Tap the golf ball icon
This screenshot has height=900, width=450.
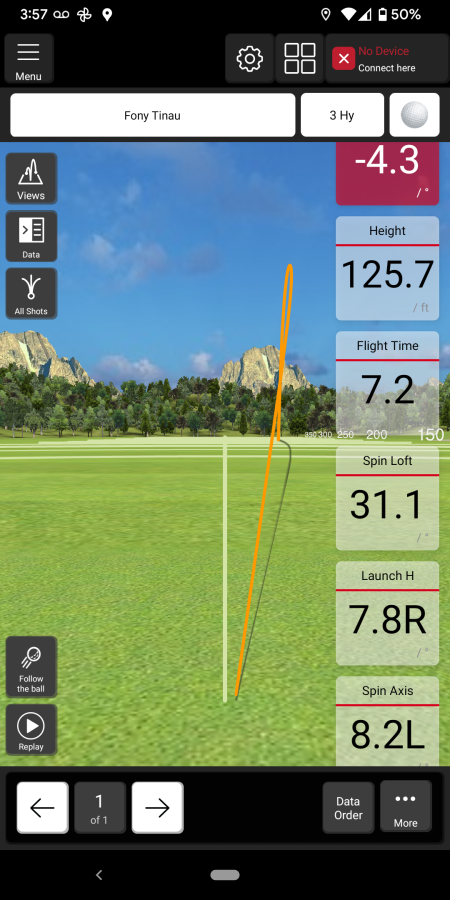(414, 115)
